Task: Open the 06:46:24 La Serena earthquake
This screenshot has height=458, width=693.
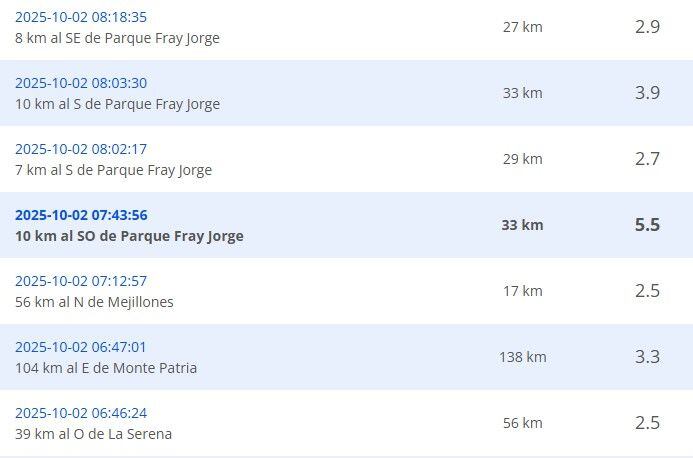Action: (81, 413)
